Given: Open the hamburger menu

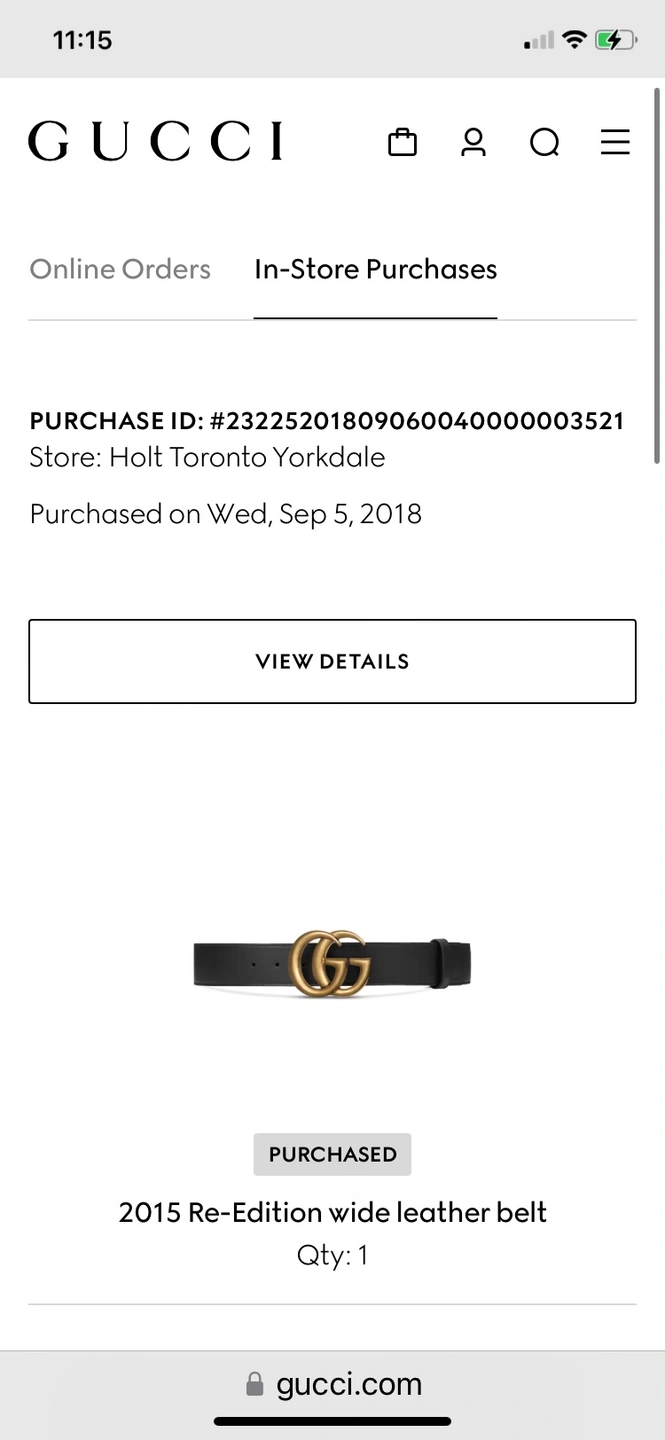Looking at the screenshot, I should (x=615, y=142).
